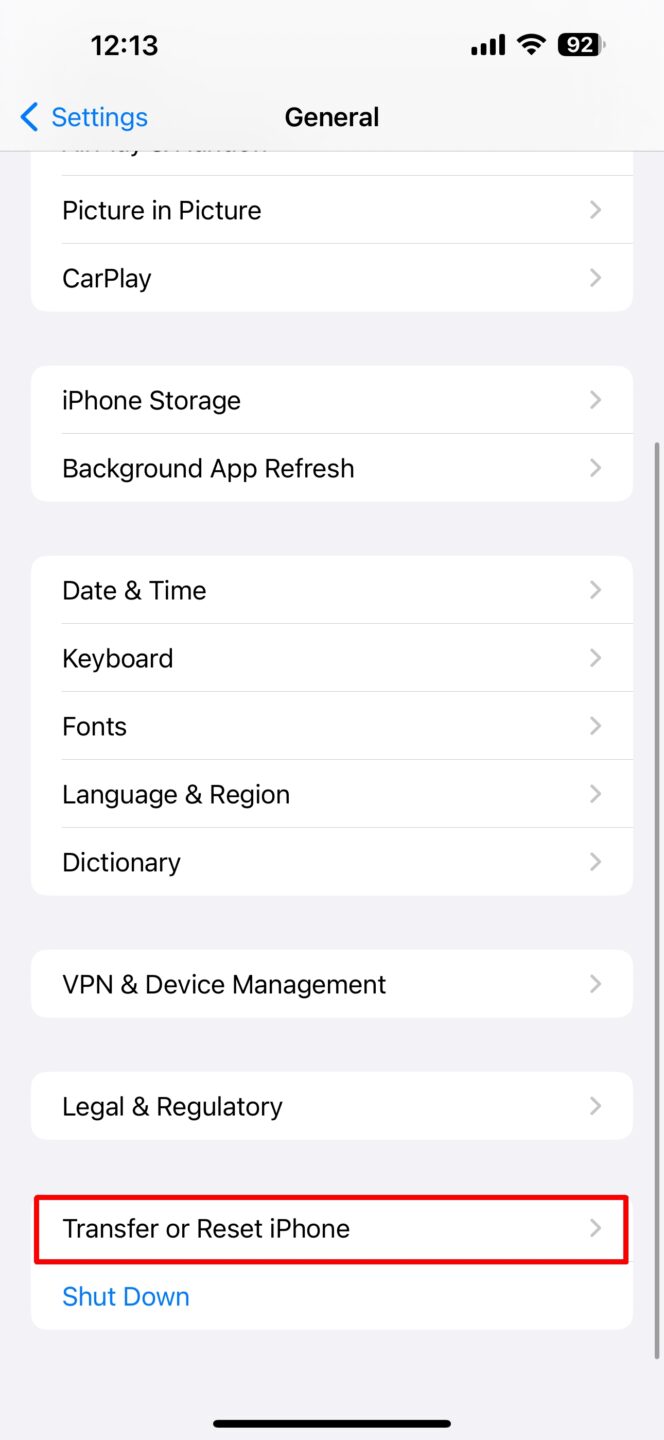Screen dimensions: 664x1440
Task: Open Picture in Picture settings
Action: tap(331, 210)
